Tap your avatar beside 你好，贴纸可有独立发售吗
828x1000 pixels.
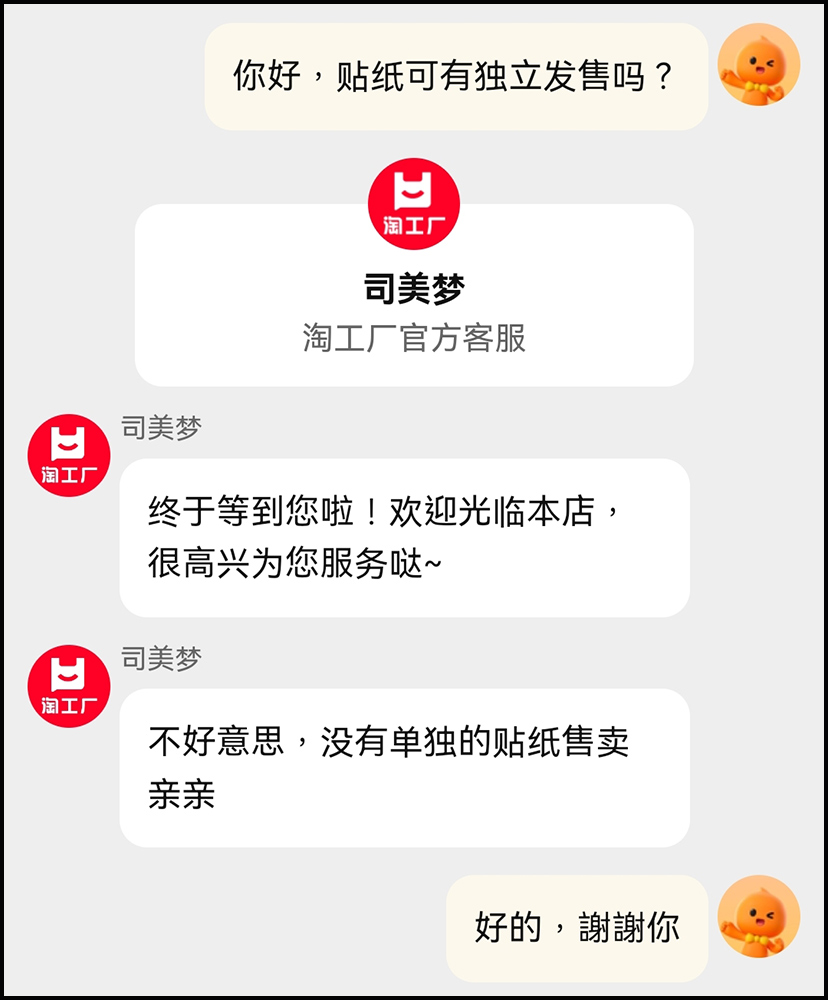(759, 65)
